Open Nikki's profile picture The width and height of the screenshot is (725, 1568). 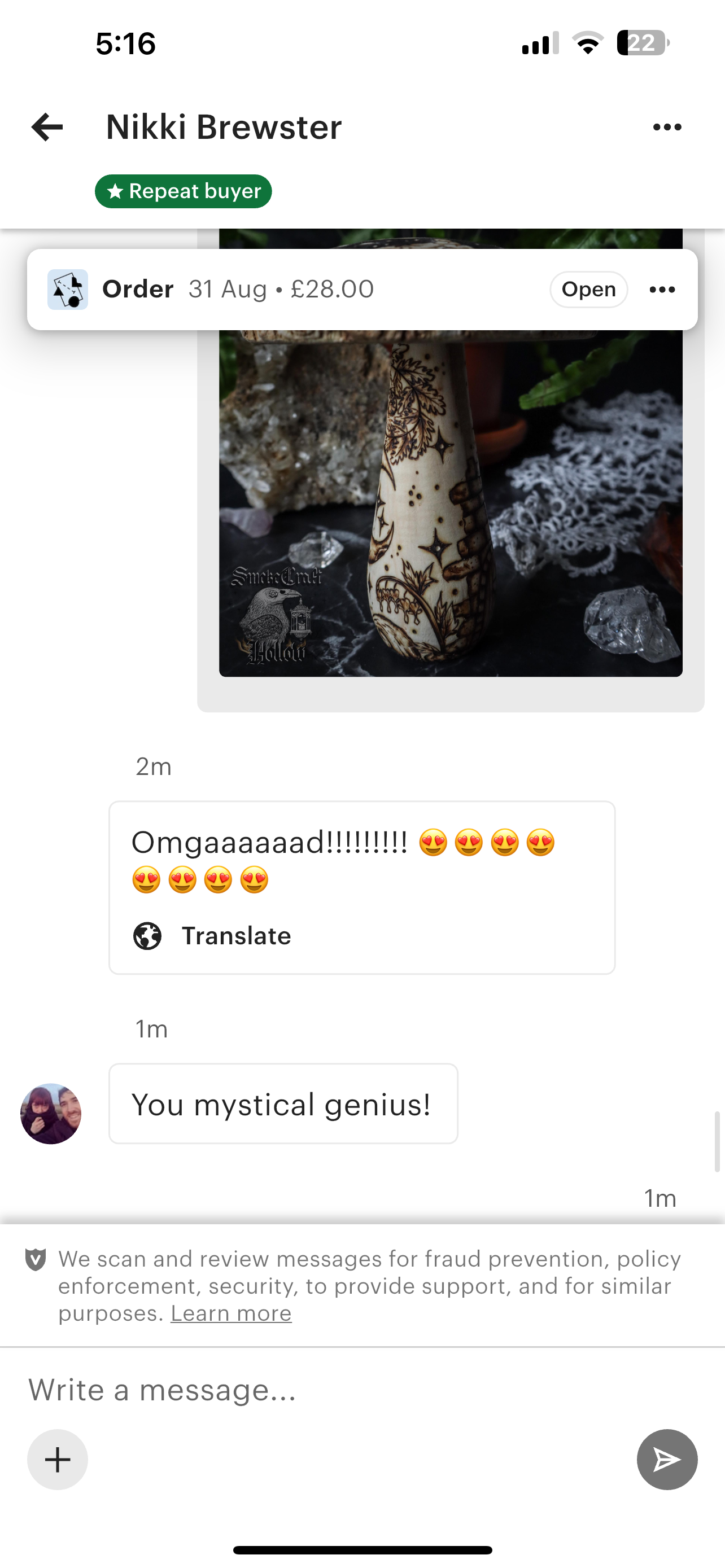tap(51, 1113)
